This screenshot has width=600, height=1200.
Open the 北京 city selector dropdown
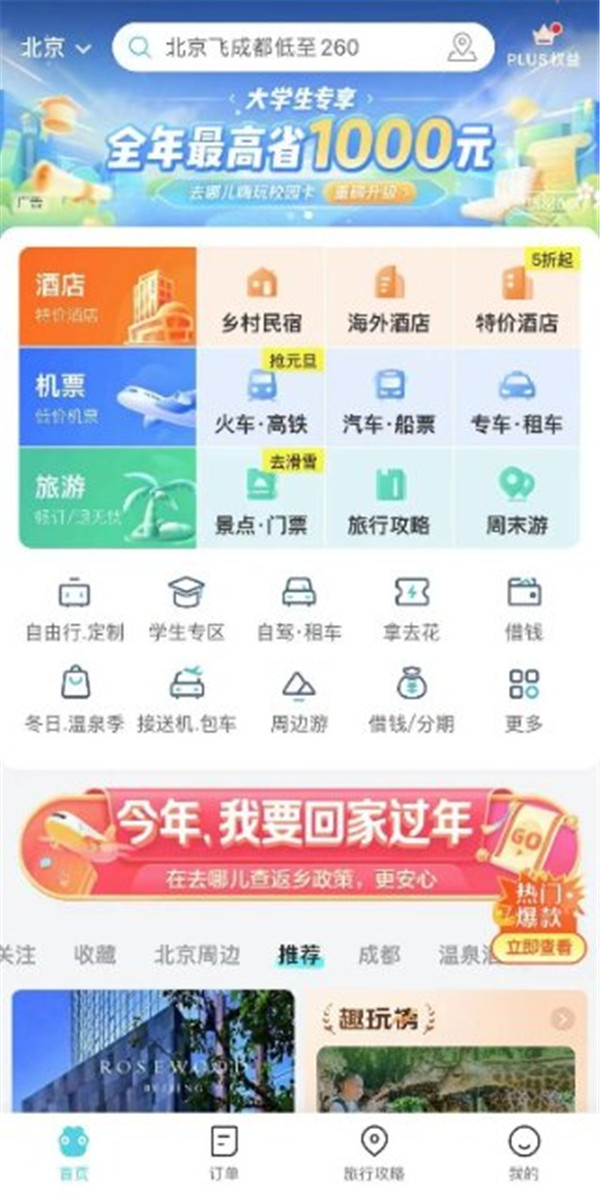(x=55, y=47)
